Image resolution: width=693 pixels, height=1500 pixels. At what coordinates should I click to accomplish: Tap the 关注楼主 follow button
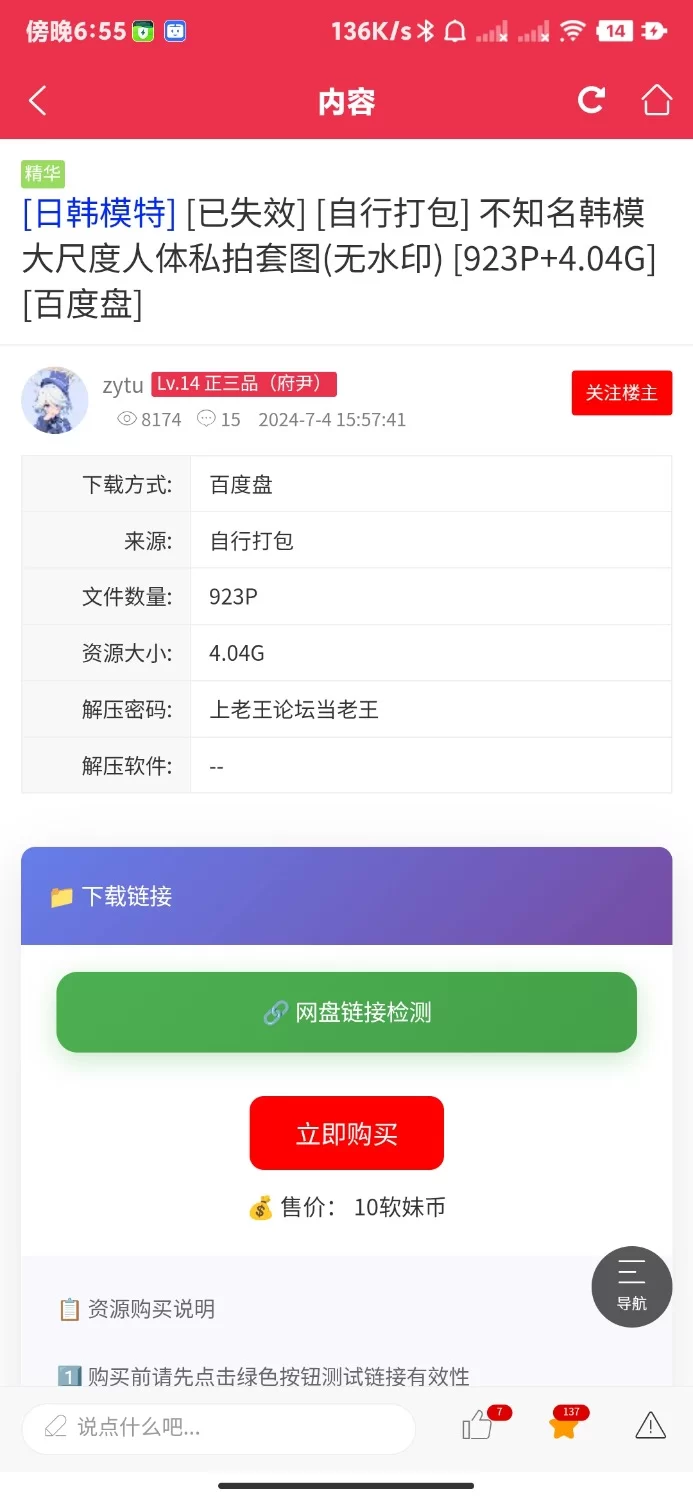[x=621, y=393]
